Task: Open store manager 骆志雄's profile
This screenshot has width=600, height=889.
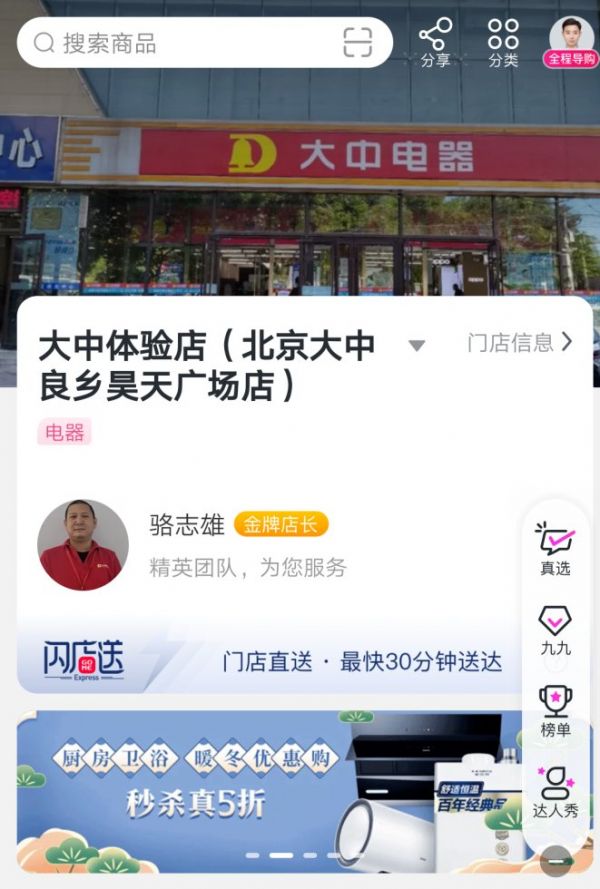Action: click(x=83, y=545)
